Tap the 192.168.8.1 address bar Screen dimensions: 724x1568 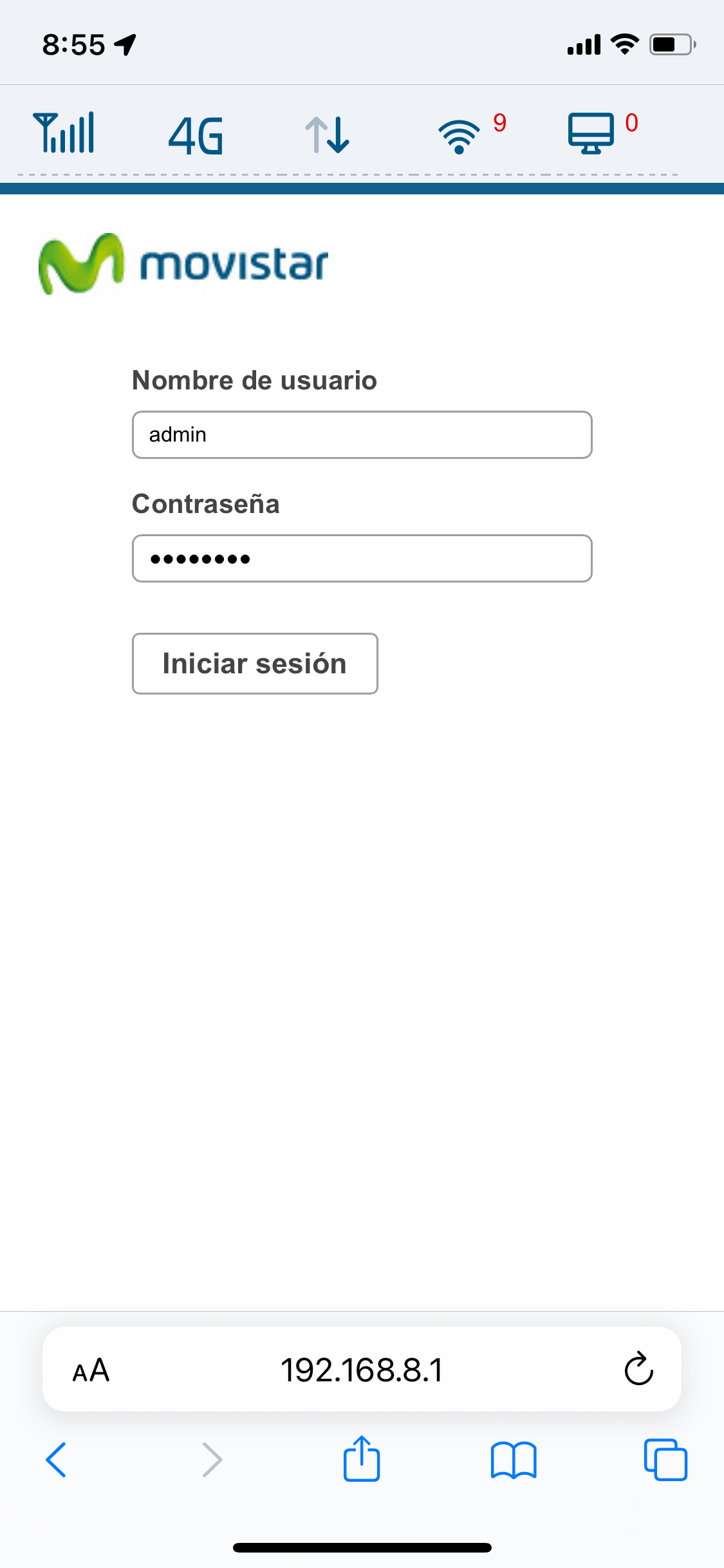pyautogui.click(x=362, y=1370)
